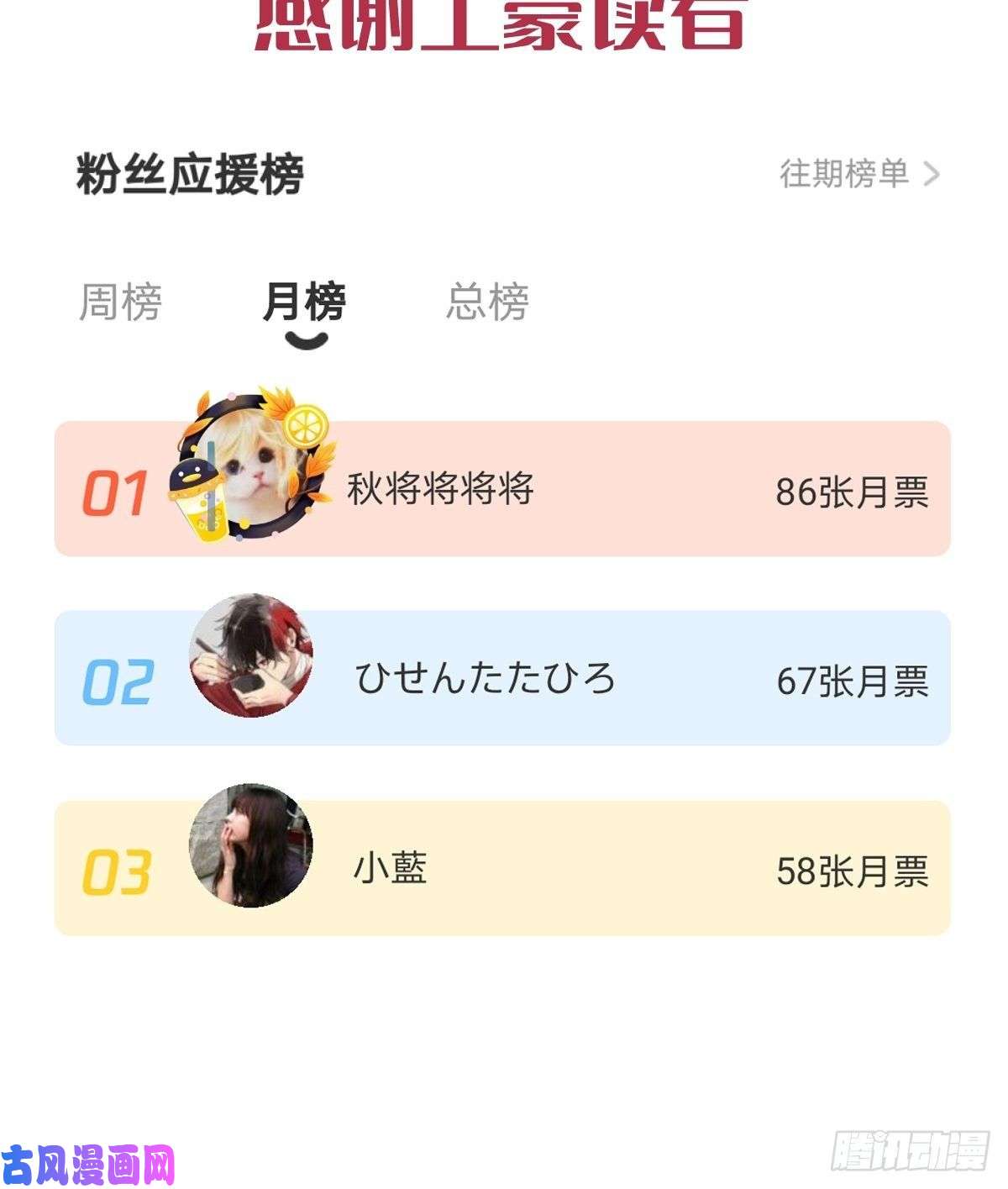Click the lemon ornament on the first place avatar
Image resolution: width=1008 pixels, height=1189 pixels.
pos(307,424)
